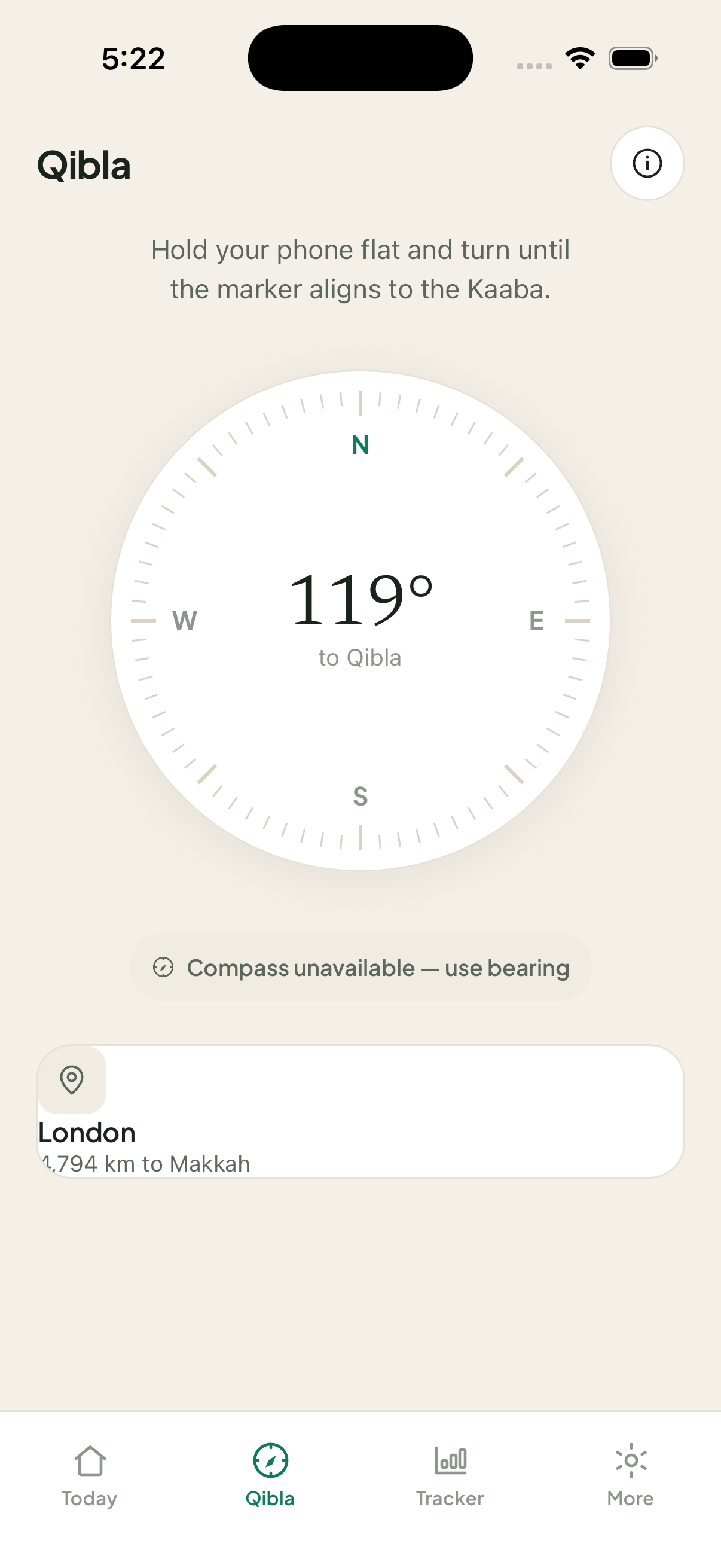721x1568 pixels.
Task: Switch to the Today tab
Action: 90,1475
